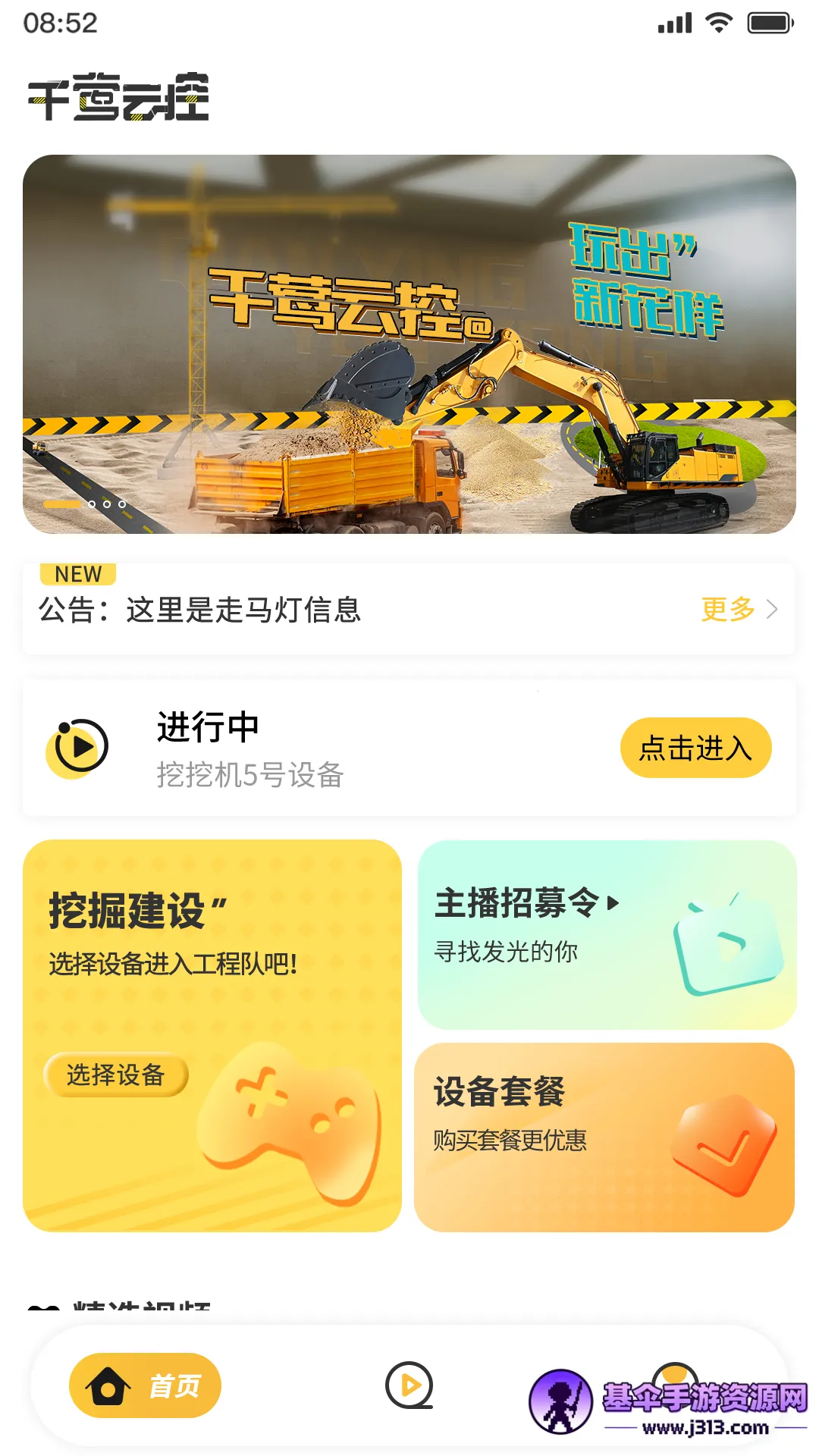Viewport: 819px width, 1456px height.
Task: Tap the 选择设备 button
Action: pos(115,1075)
